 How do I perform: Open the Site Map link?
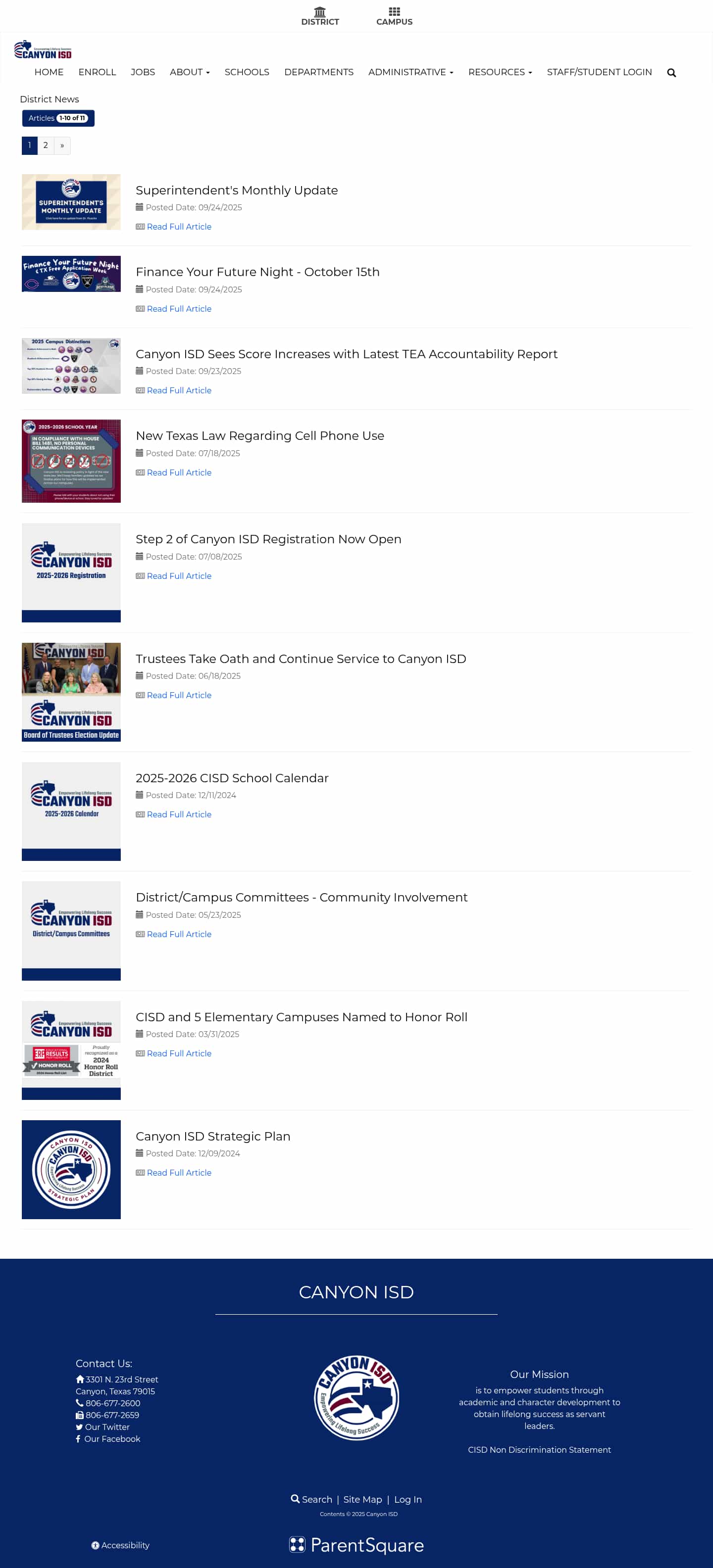point(362,1499)
